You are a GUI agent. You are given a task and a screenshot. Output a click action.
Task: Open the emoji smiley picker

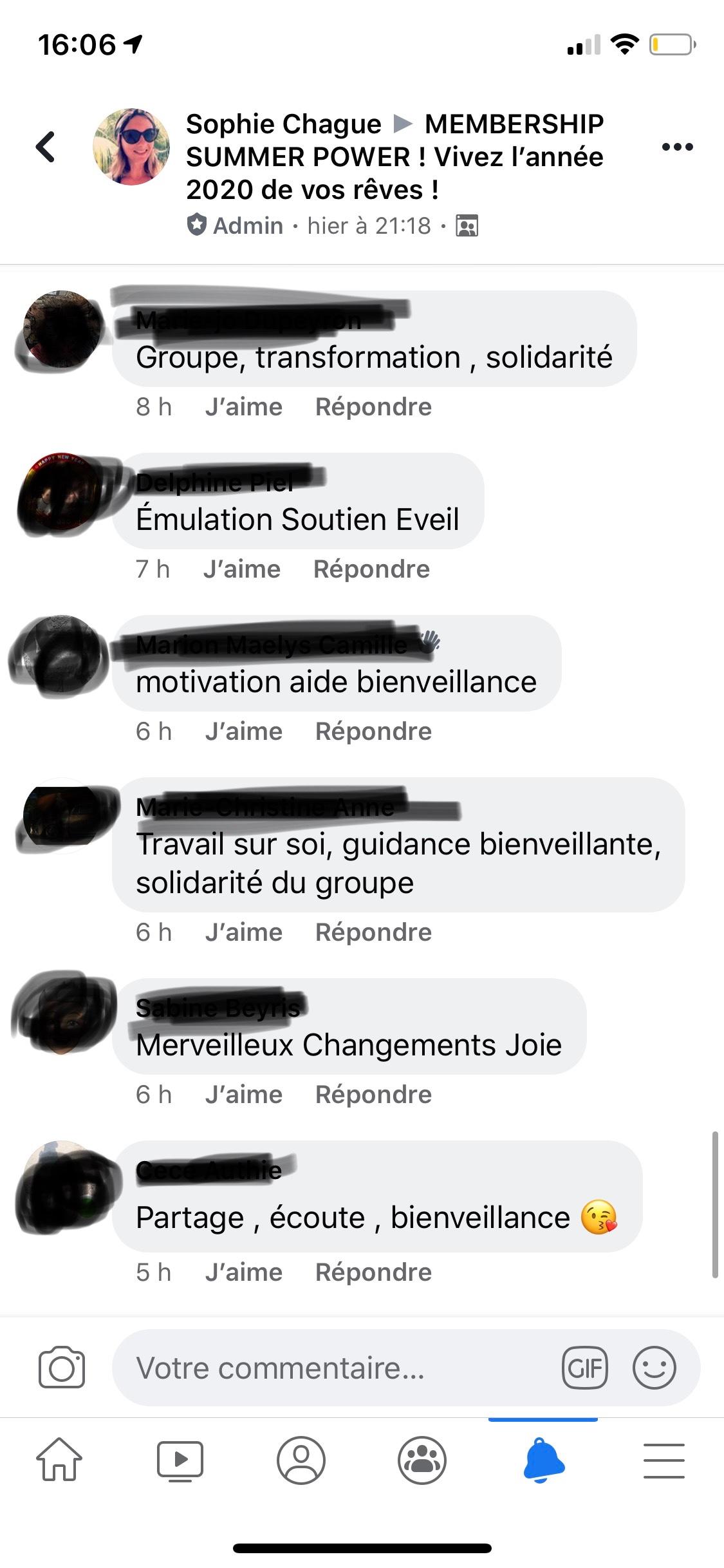(x=654, y=1368)
